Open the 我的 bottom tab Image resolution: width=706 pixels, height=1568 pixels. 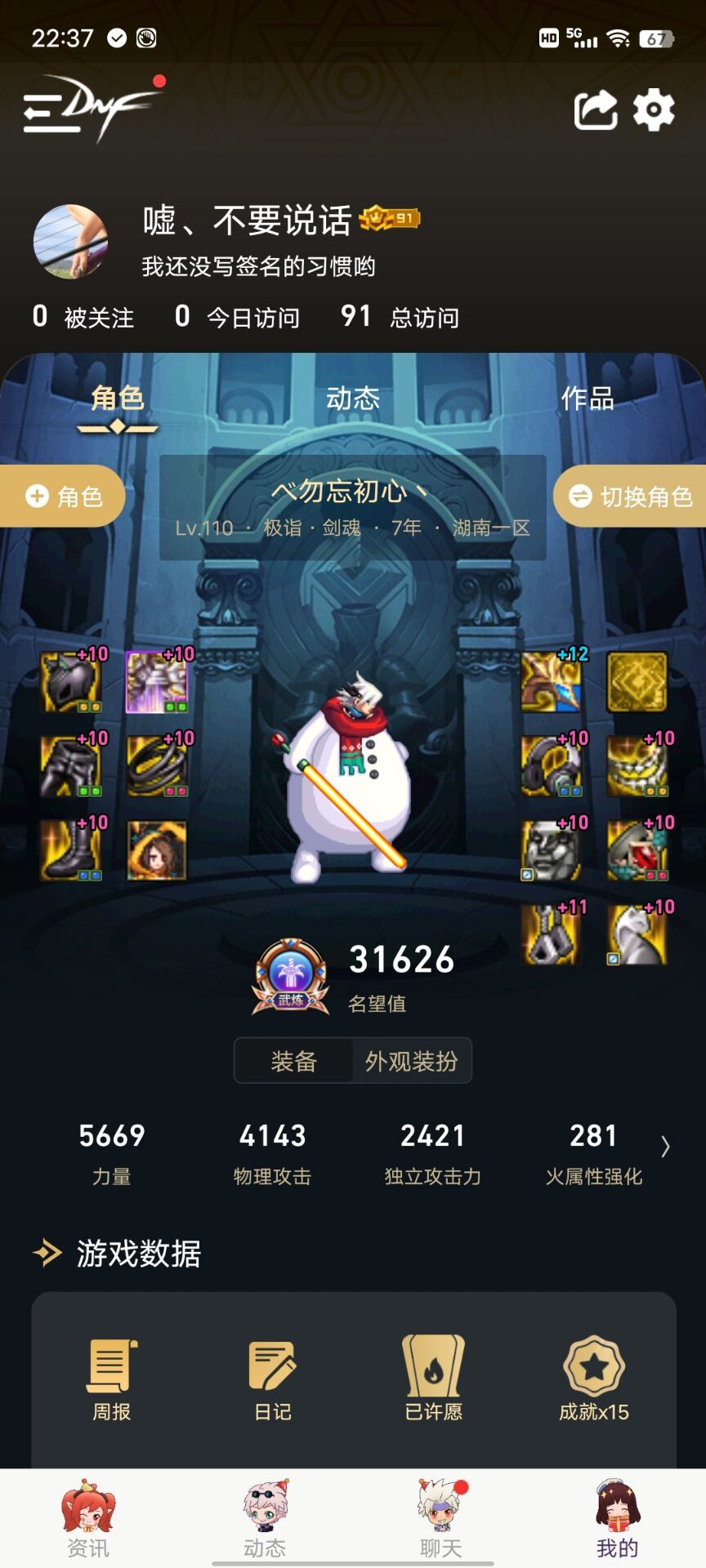[618, 1519]
